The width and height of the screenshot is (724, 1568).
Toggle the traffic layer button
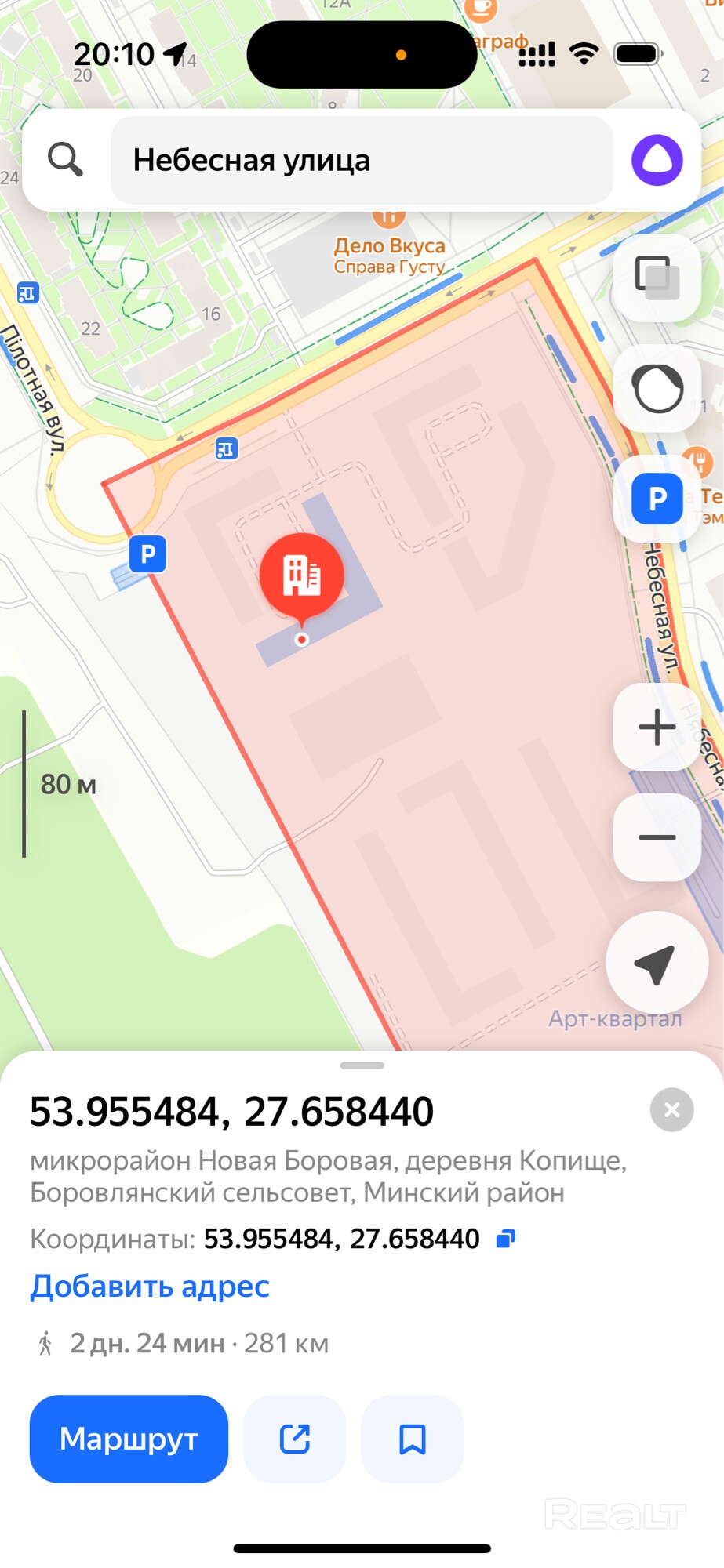(657, 389)
